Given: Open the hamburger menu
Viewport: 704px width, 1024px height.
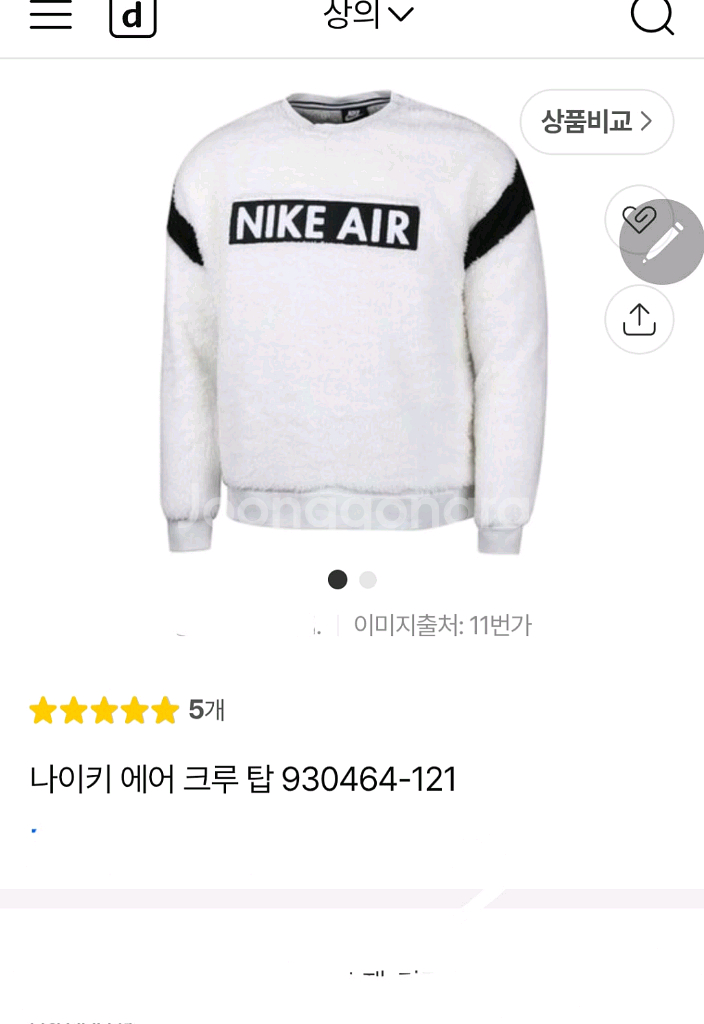Looking at the screenshot, I should pyautogui.click(x=50, y=14).
